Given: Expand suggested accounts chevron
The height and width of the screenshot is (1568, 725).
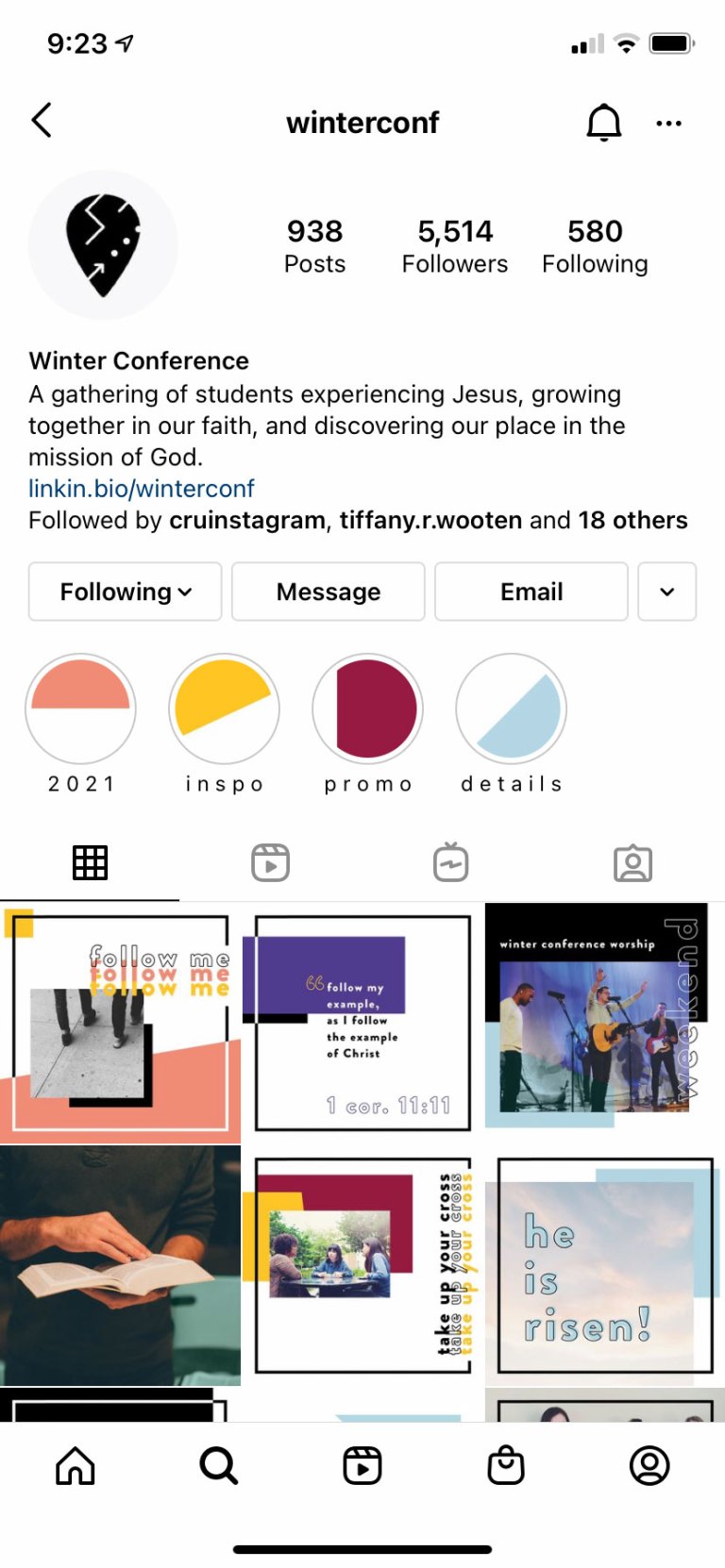Looking at the screenshot, I should point(666,592).
